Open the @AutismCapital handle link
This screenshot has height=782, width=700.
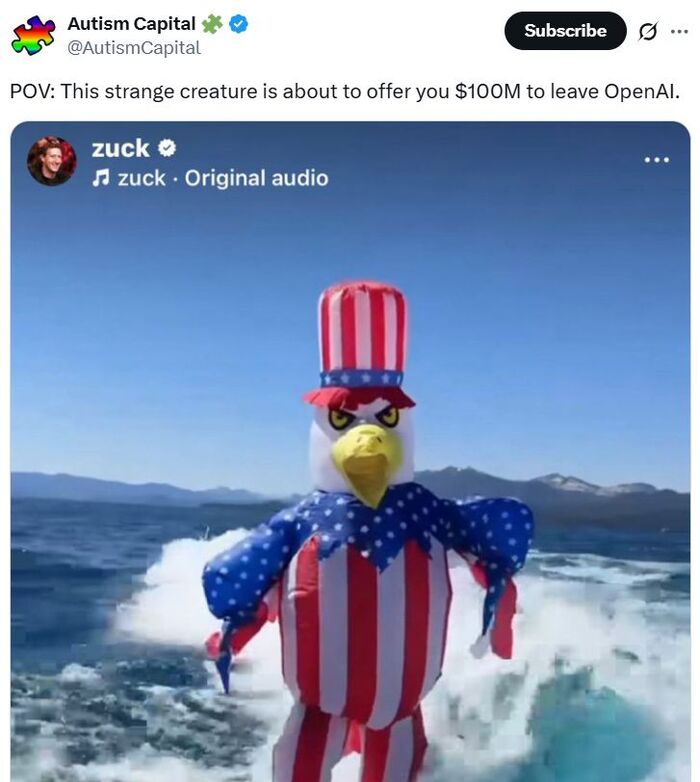(x=134, y=48)
